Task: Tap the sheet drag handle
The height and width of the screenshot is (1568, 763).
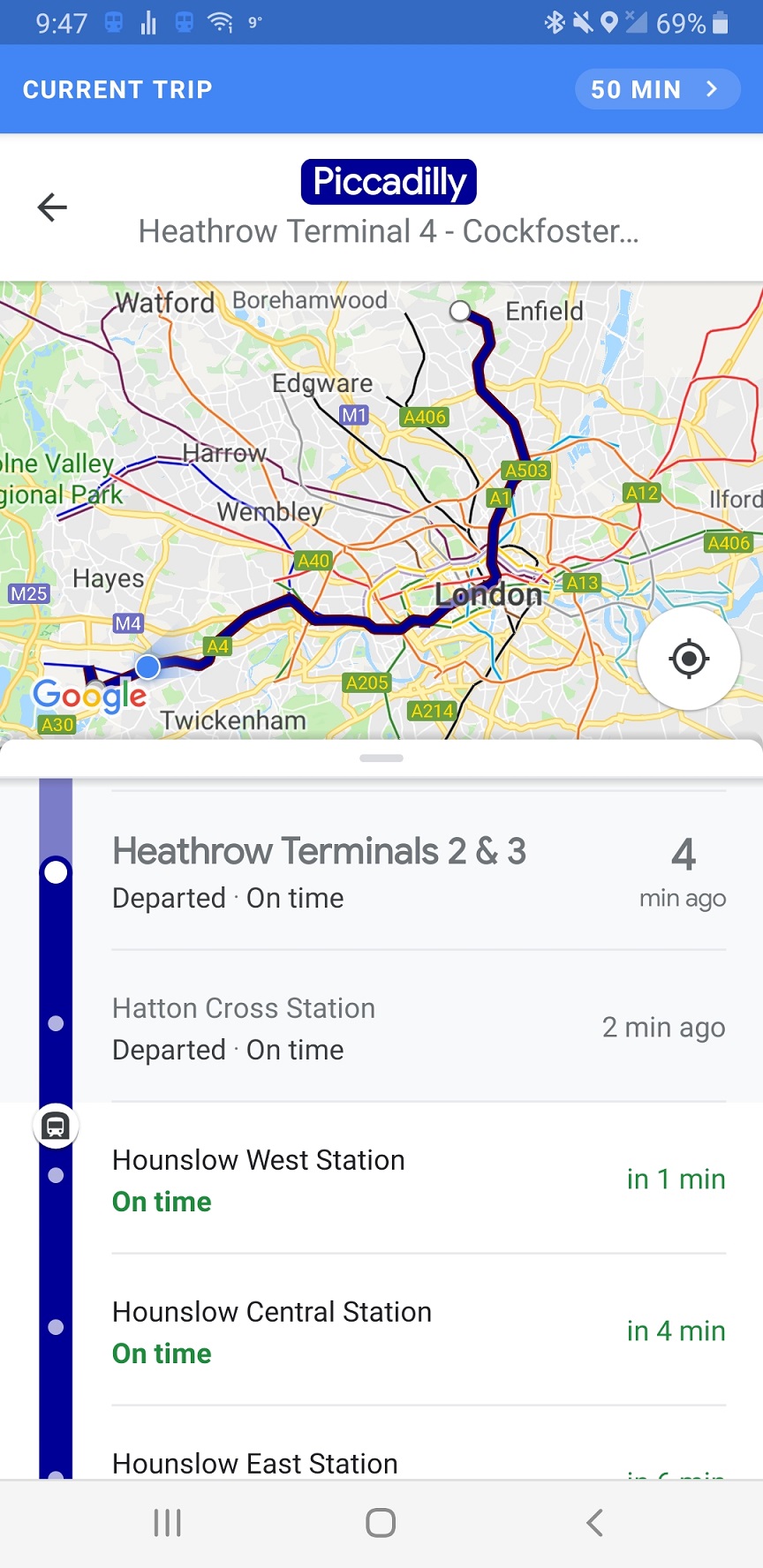Action: click(381, 758)
